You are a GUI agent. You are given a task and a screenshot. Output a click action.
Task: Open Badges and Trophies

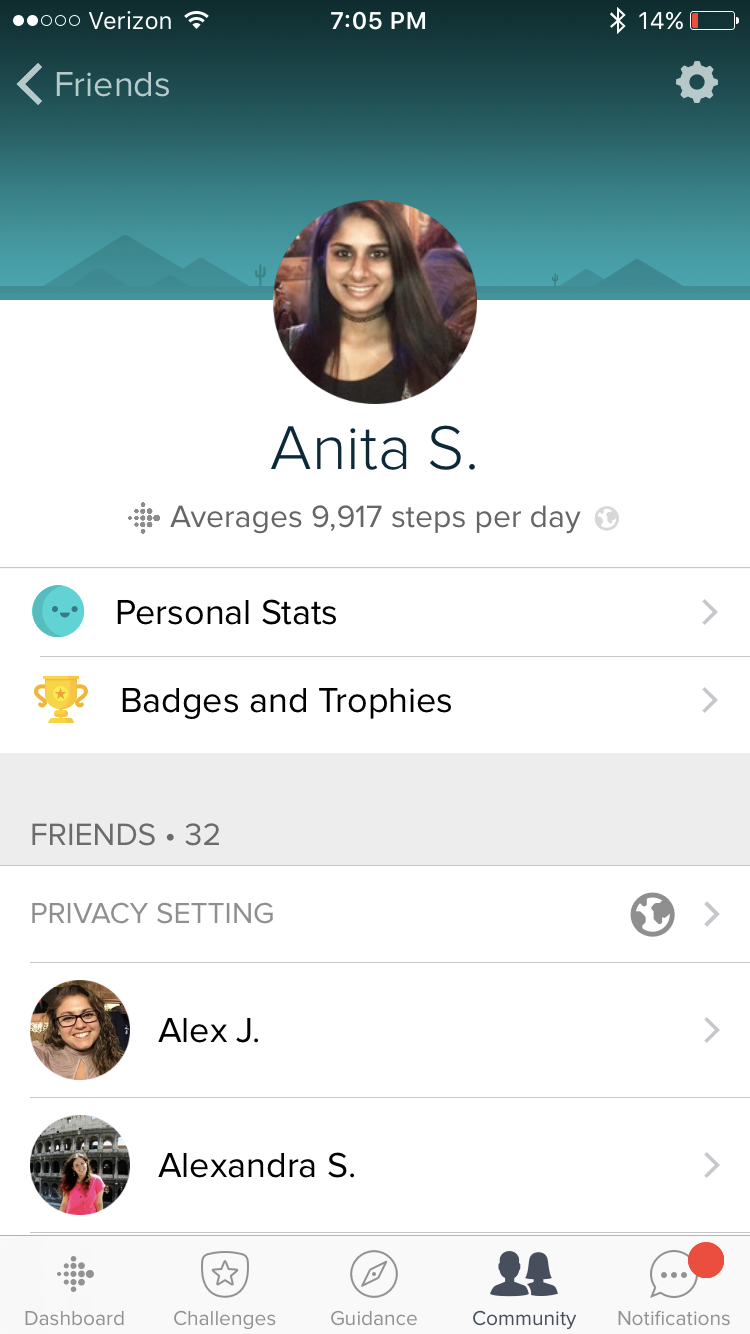pyautogui.click(x=375, y=701)
